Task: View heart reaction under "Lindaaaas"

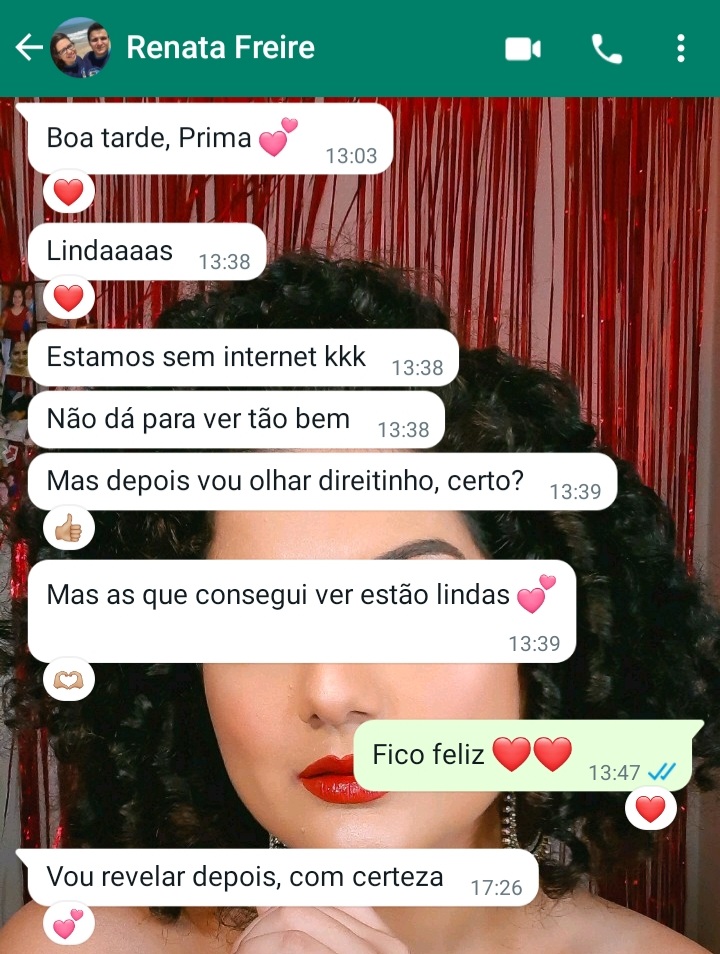Action: click(x=68, y=297)
